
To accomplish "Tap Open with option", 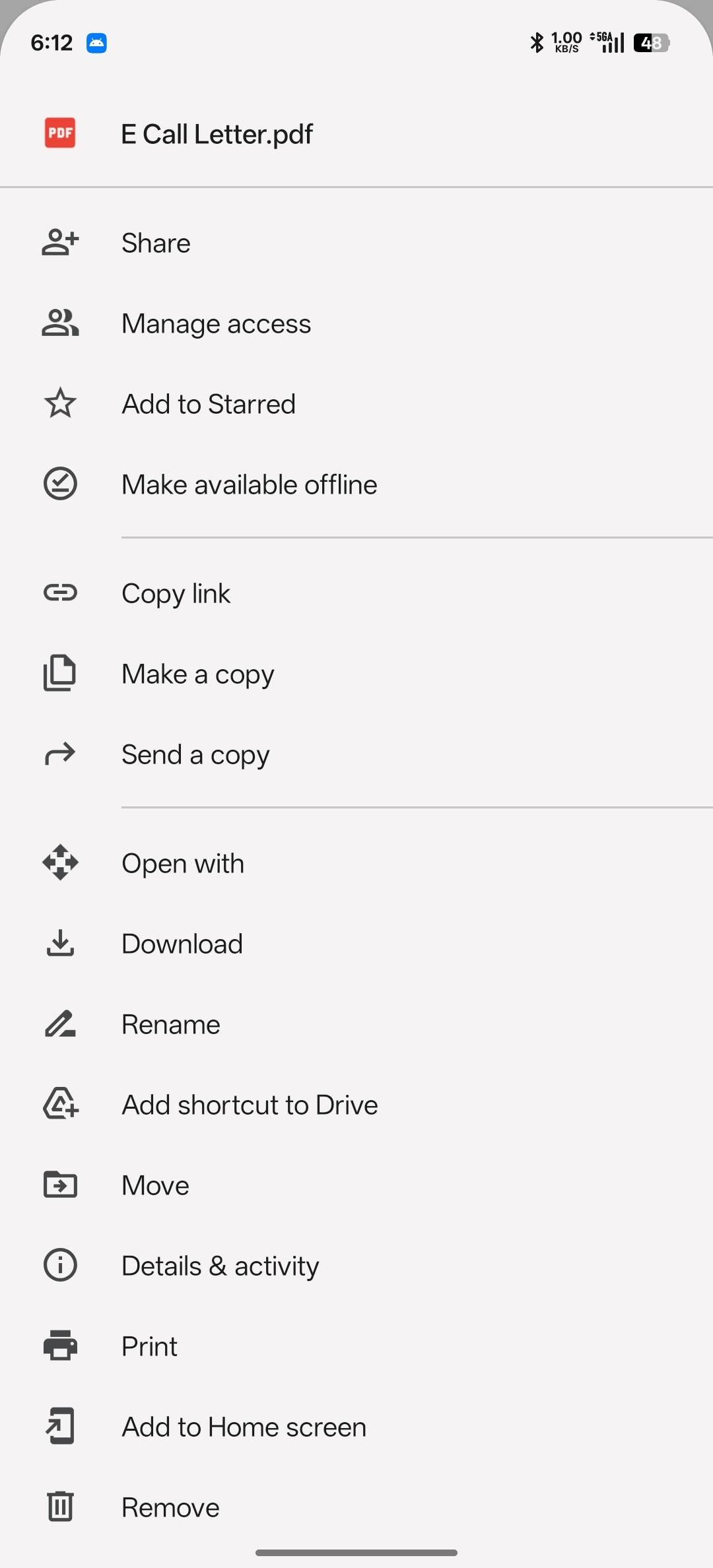I will pos(183,864).
